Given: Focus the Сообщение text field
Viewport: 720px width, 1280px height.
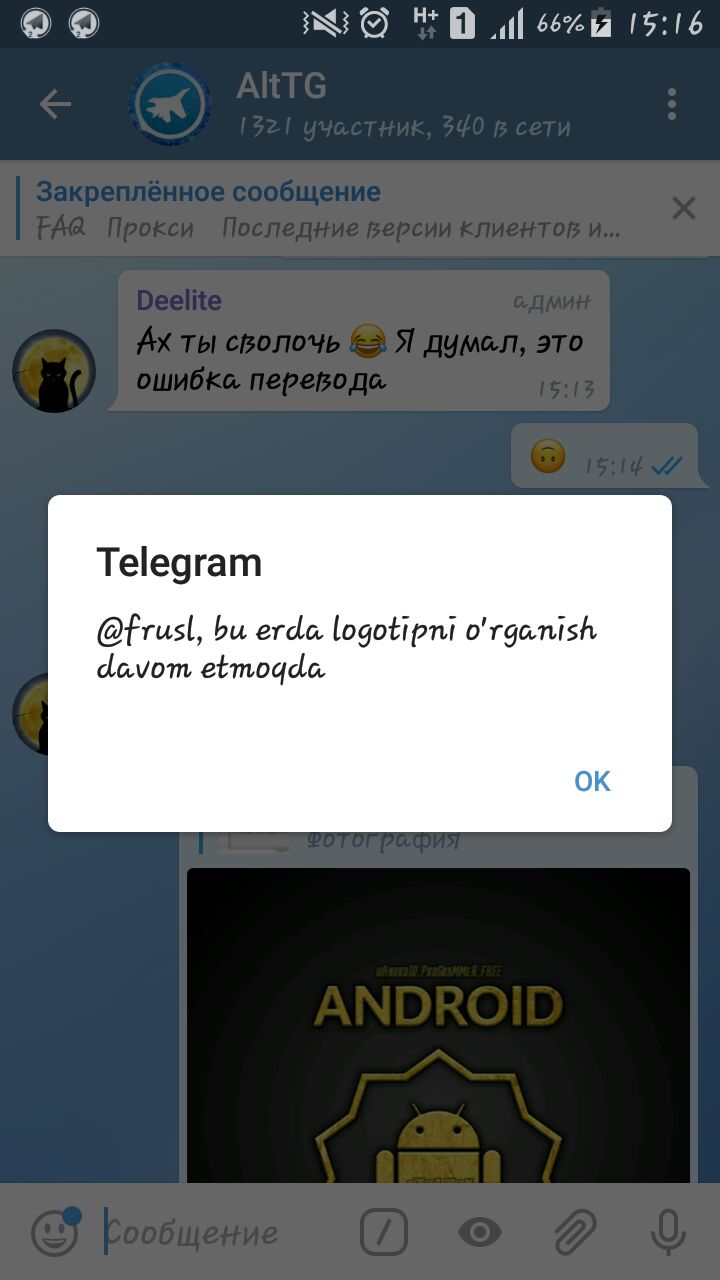Looking at the screenshot, I should 220,1233.
